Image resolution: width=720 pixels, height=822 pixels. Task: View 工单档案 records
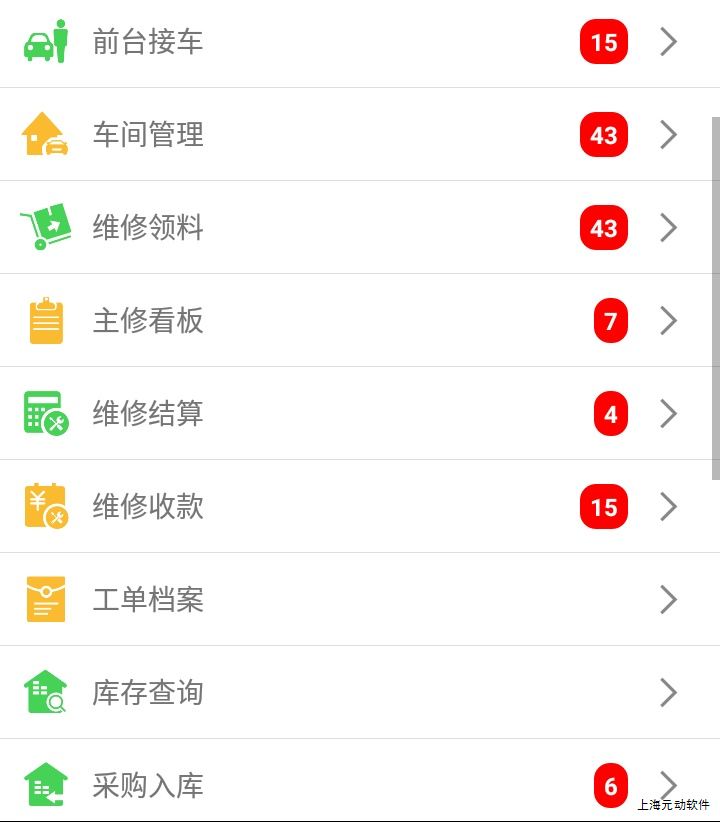(x=148, y=600)
